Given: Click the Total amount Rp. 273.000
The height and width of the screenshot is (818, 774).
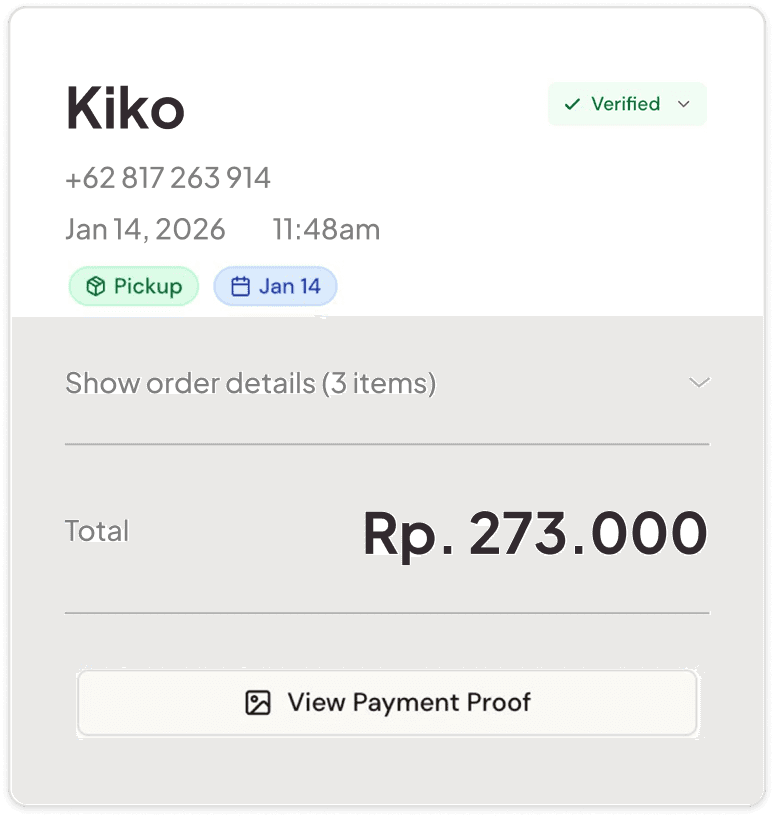Looking at the screenshot, I should (x=535, y=531).
